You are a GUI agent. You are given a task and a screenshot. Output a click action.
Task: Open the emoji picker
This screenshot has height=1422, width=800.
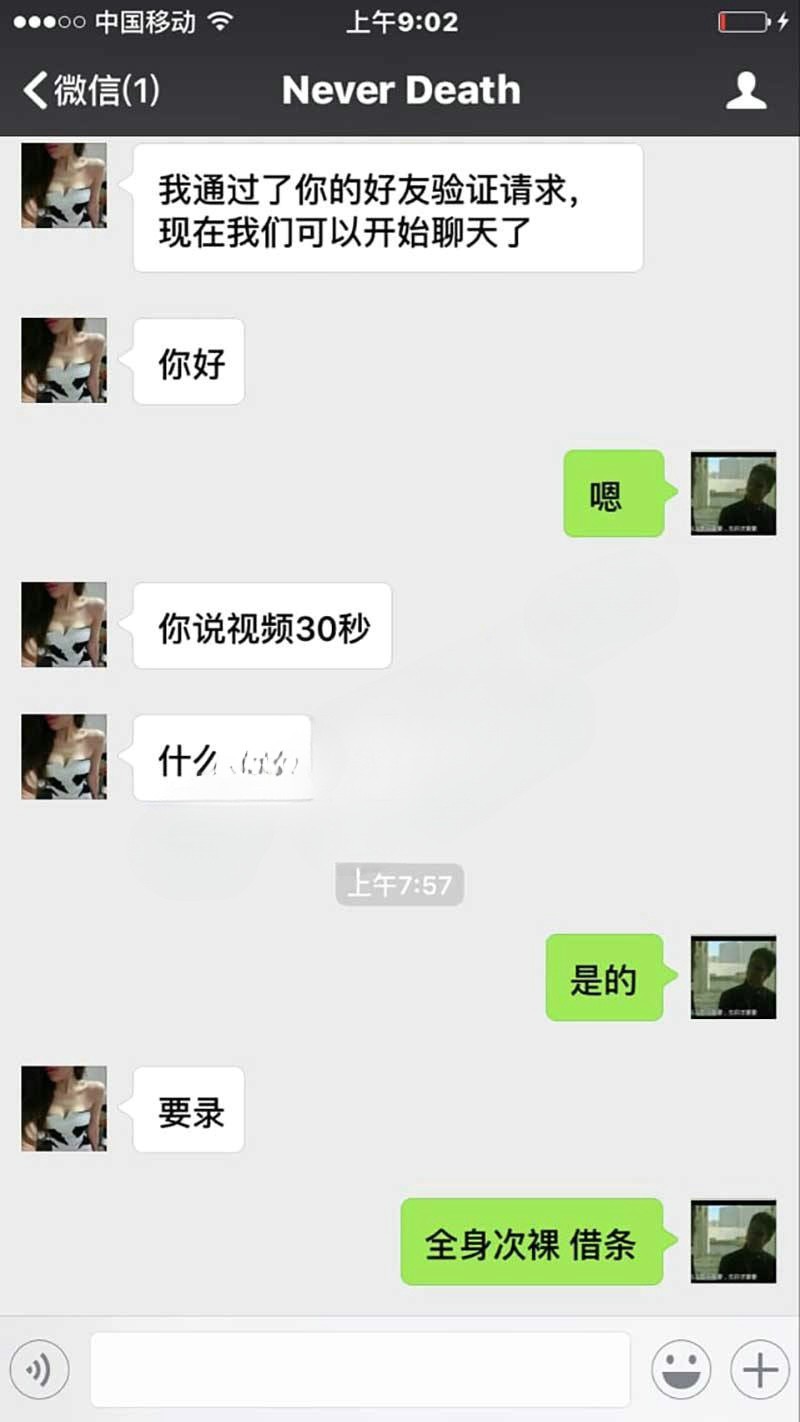tap(681, 1369)
